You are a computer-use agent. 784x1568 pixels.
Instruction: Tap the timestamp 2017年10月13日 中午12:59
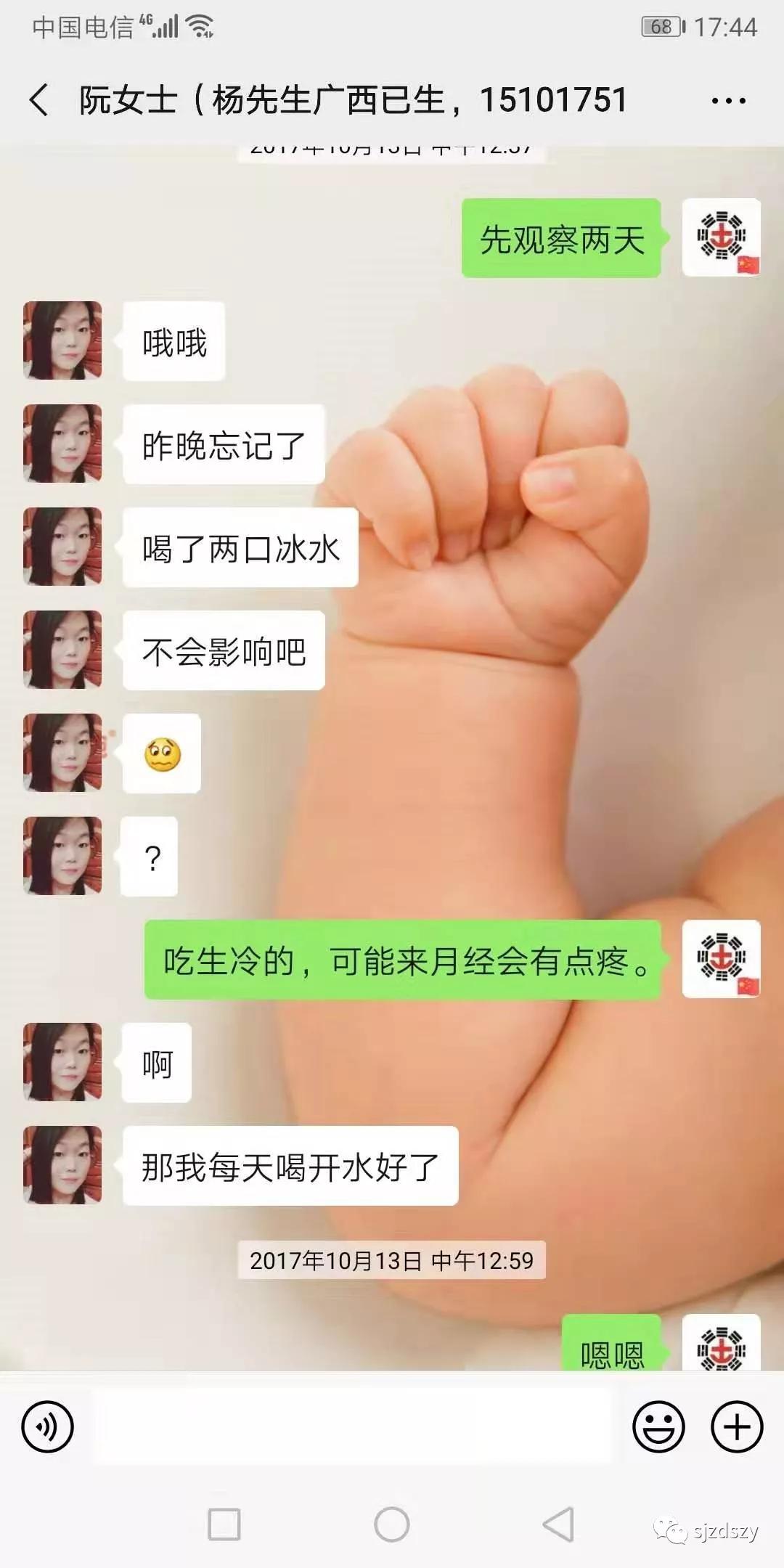(x=392, y=1257)
